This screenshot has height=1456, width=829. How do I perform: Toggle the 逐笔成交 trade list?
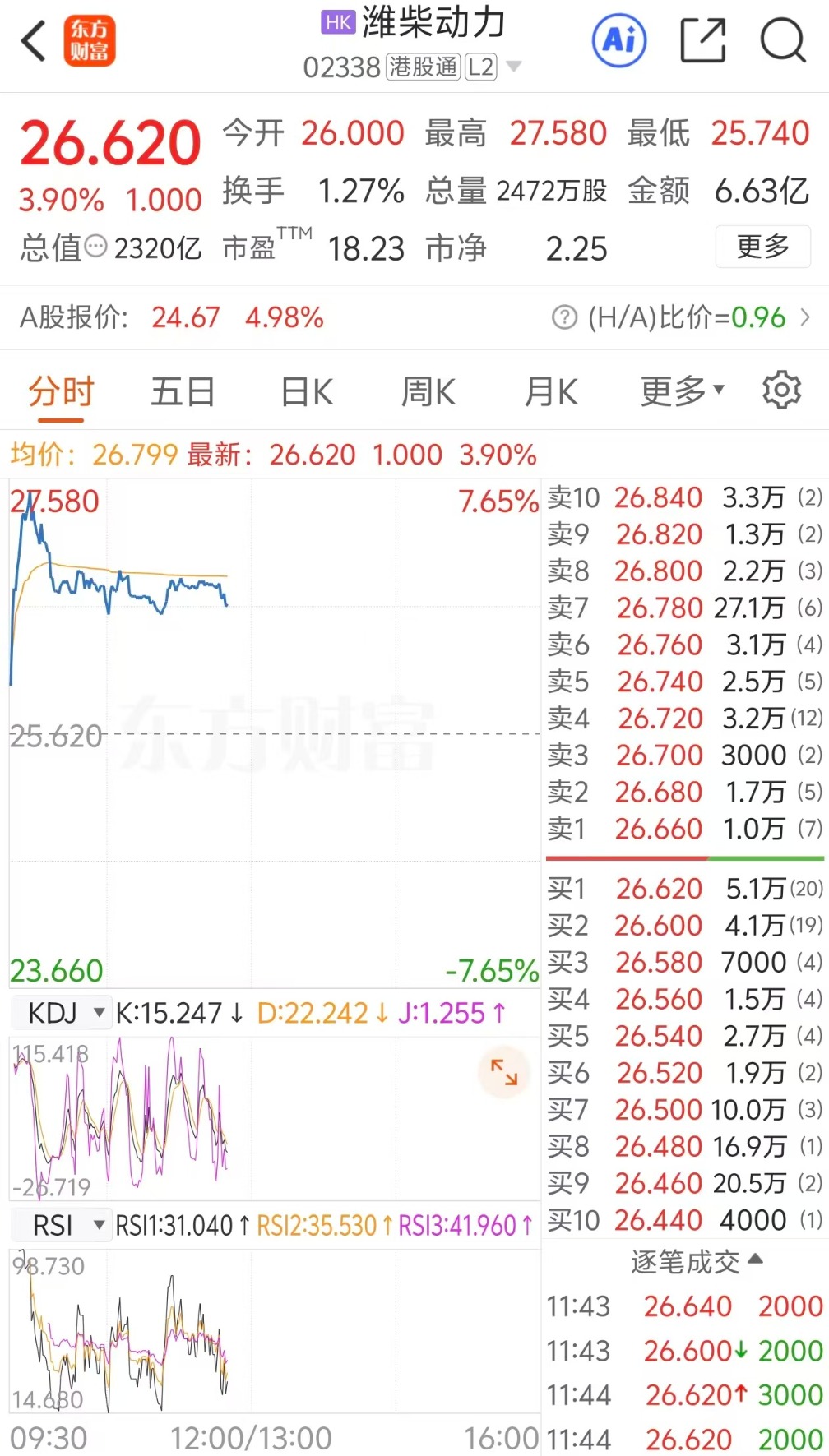696,1261
